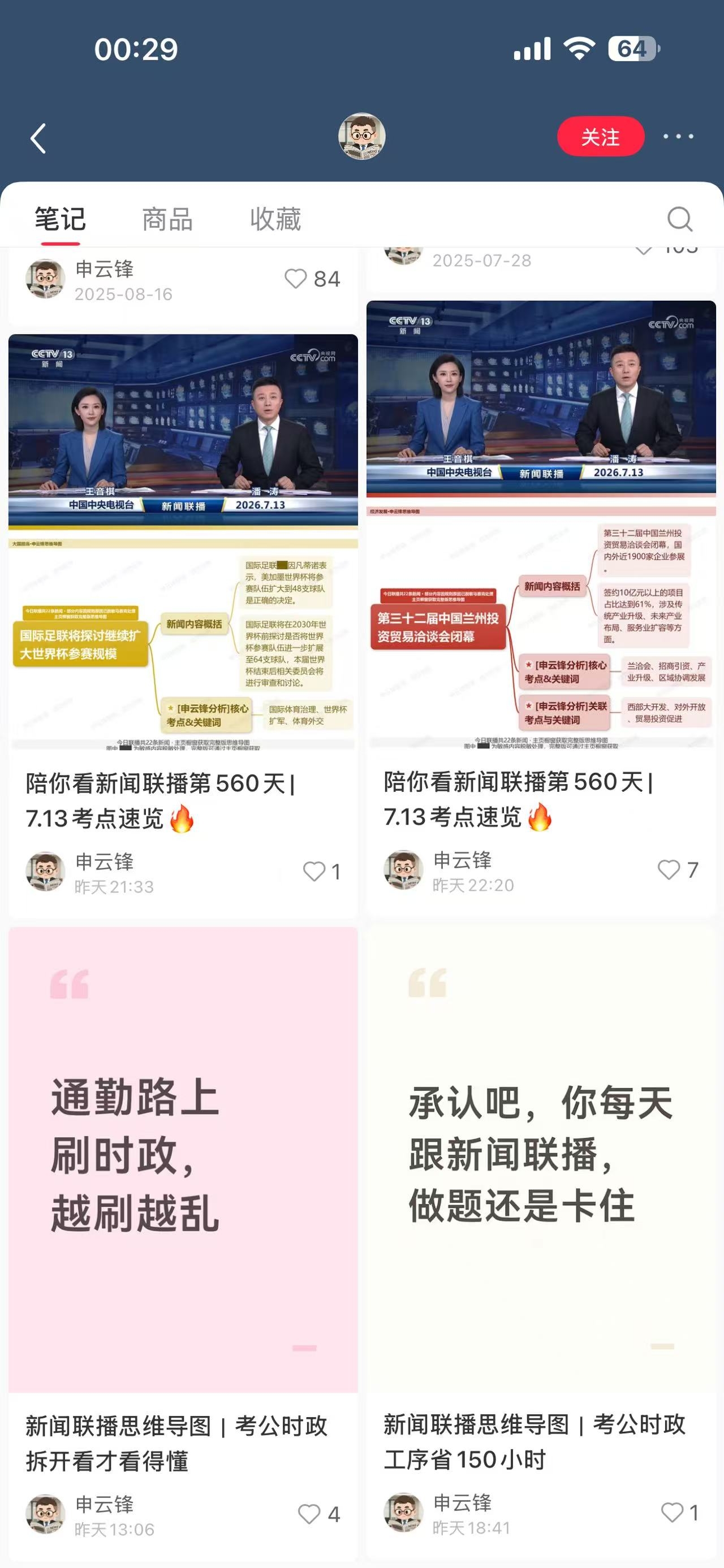
Task: Open the profile avatar in header
Action: point(361,136)
